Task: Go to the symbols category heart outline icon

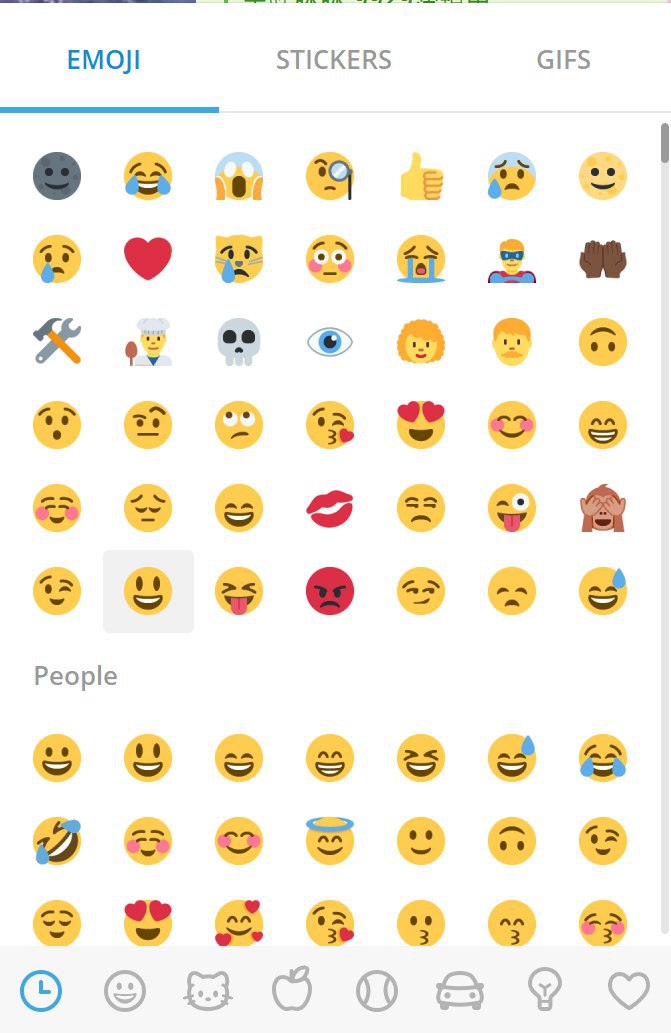Action: 629,991
